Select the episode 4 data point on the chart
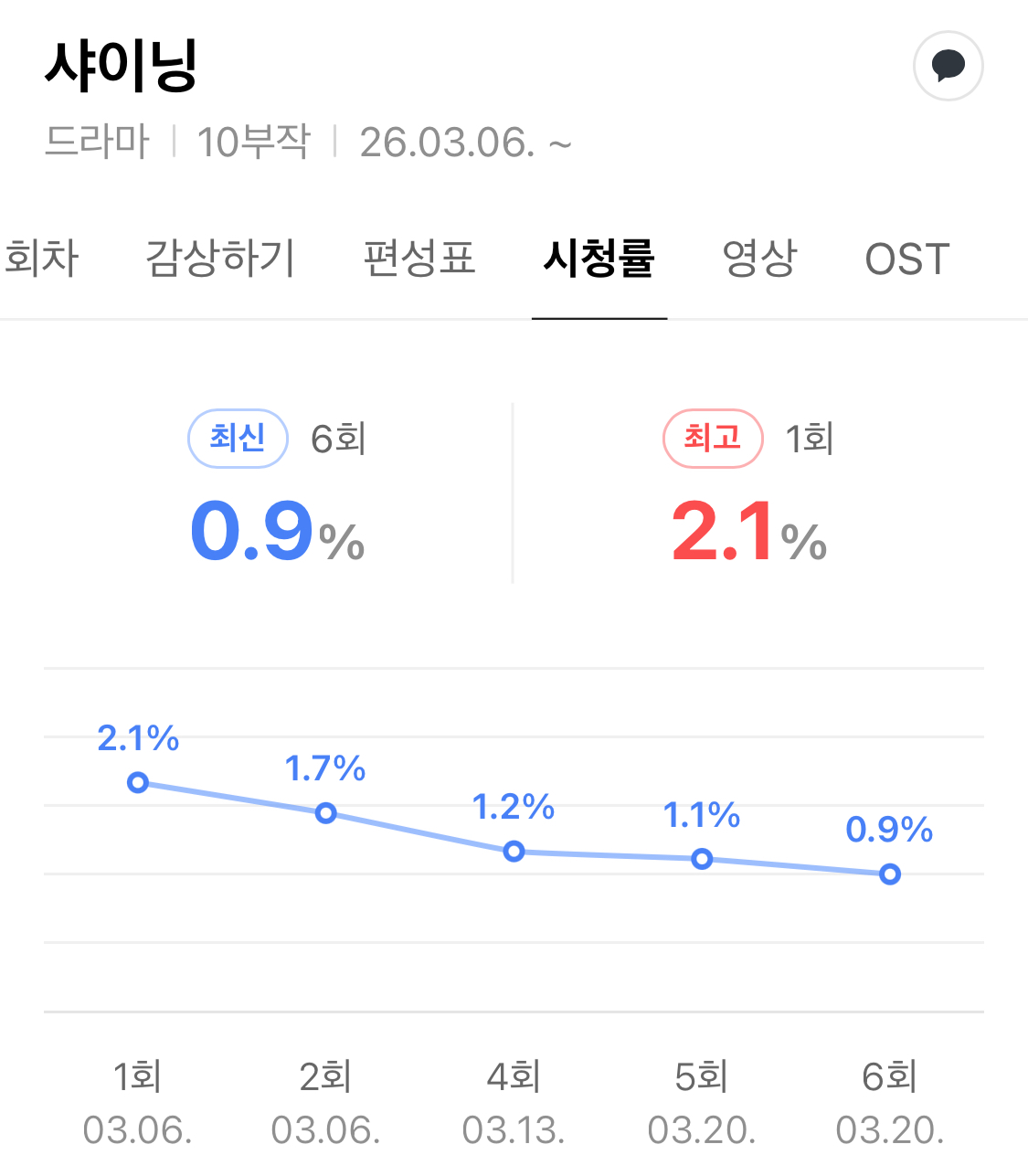 (x=513, y=852)
